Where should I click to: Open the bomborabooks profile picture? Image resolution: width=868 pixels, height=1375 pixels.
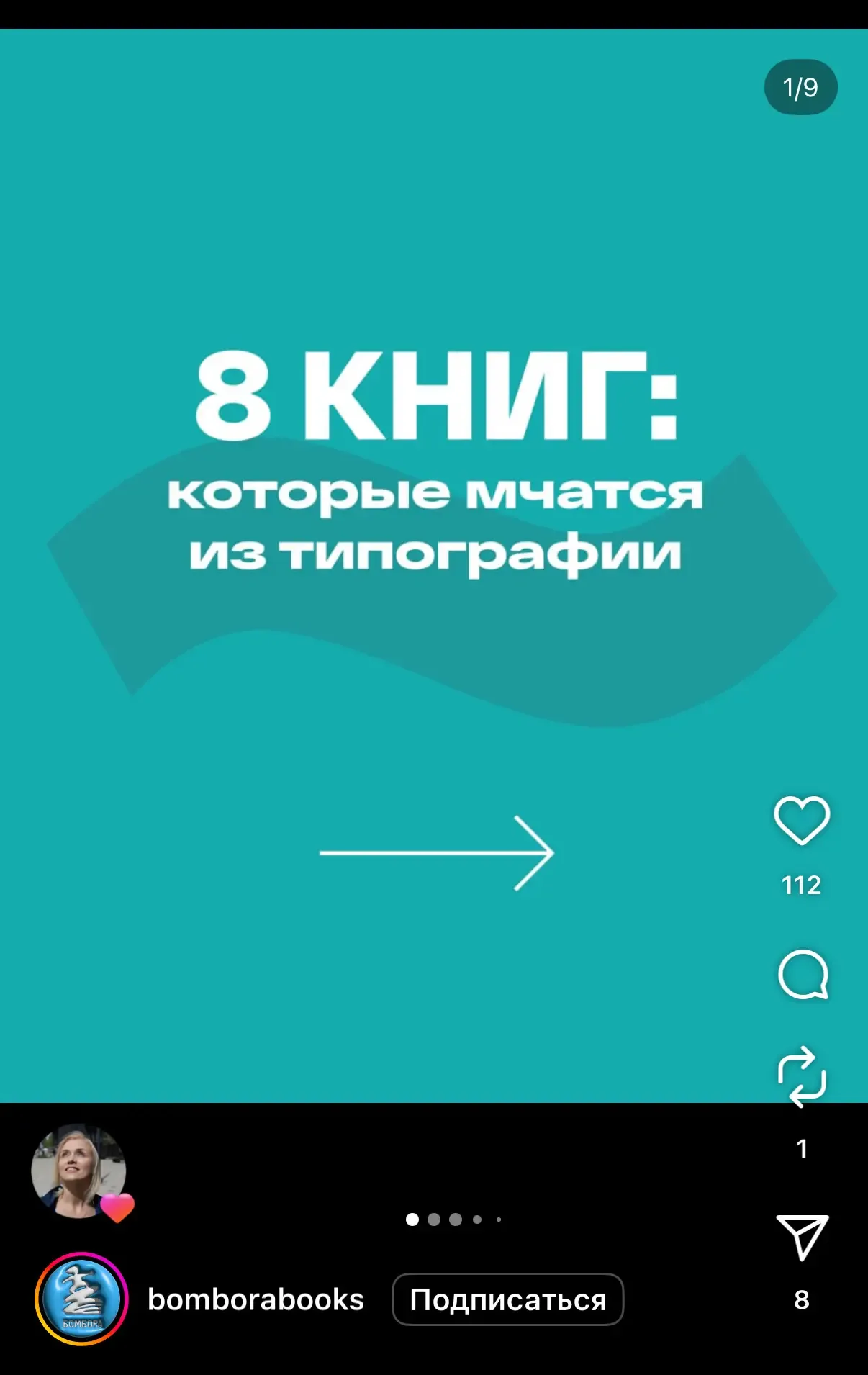pos(81,1299)
